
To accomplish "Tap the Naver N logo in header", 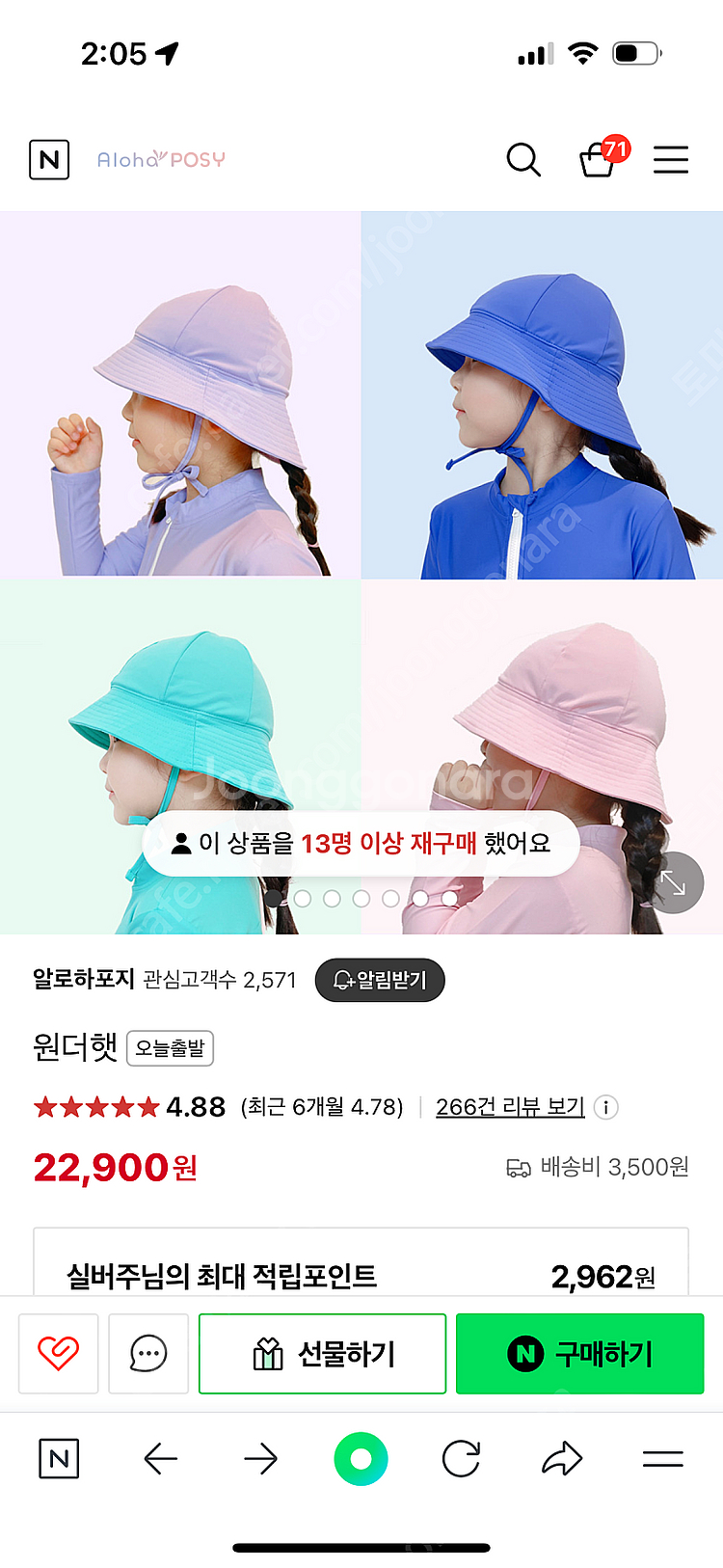I will [x=49, y=159].
